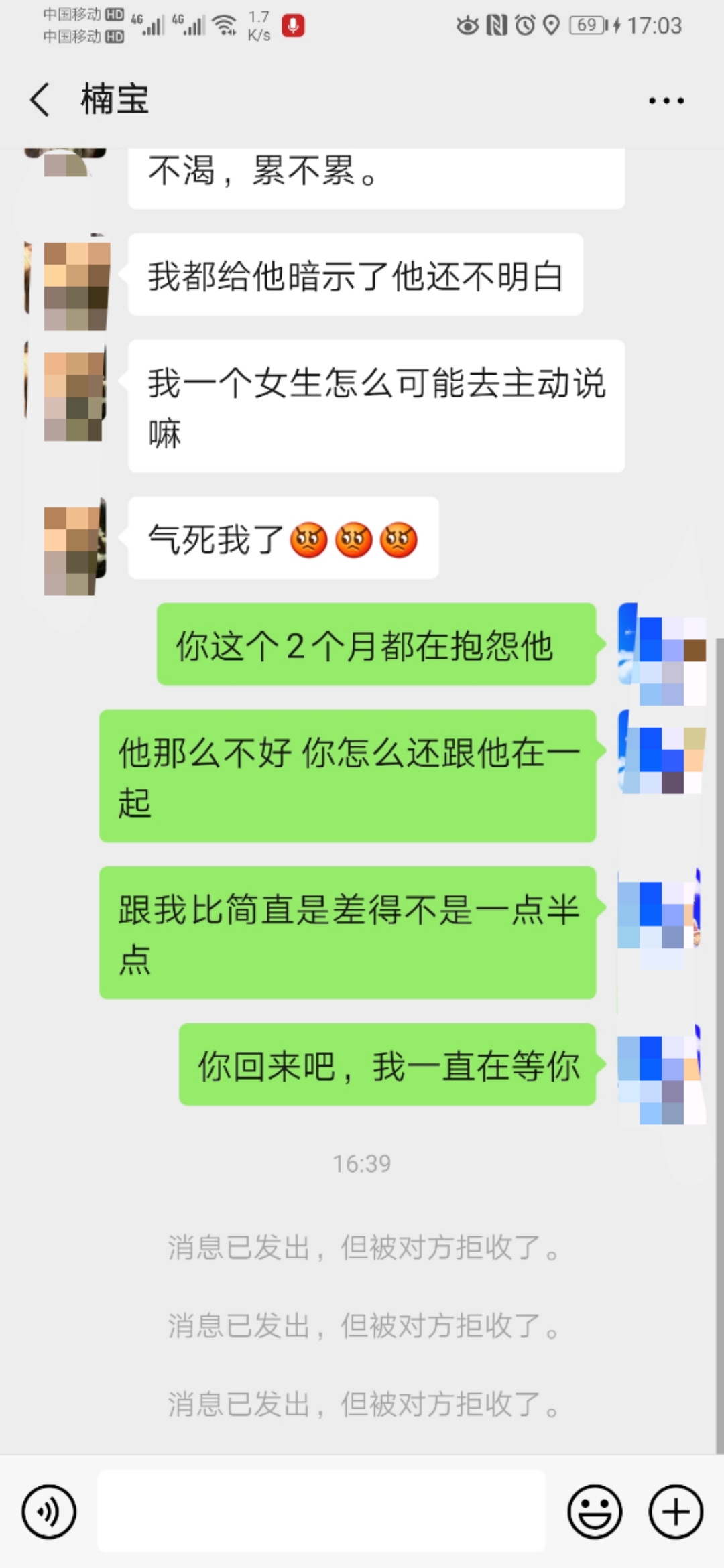
Task: Tap the voice message icon
Action: (49, 1512)
